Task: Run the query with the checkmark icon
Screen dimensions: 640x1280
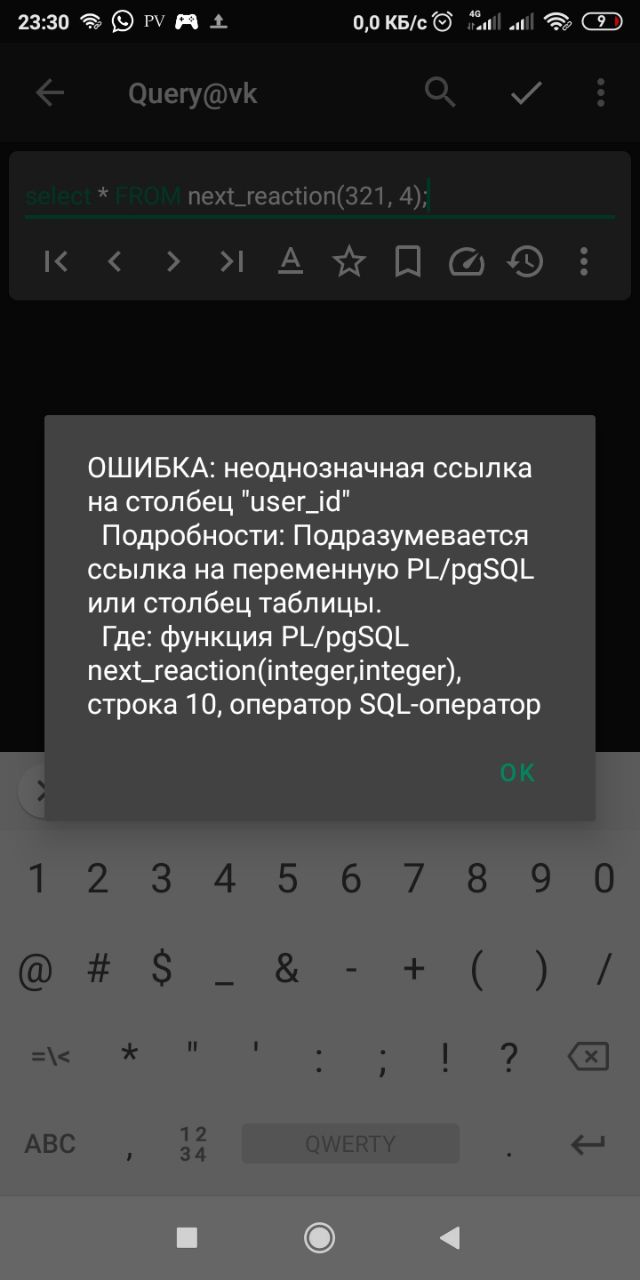Action: coord(526,93)
